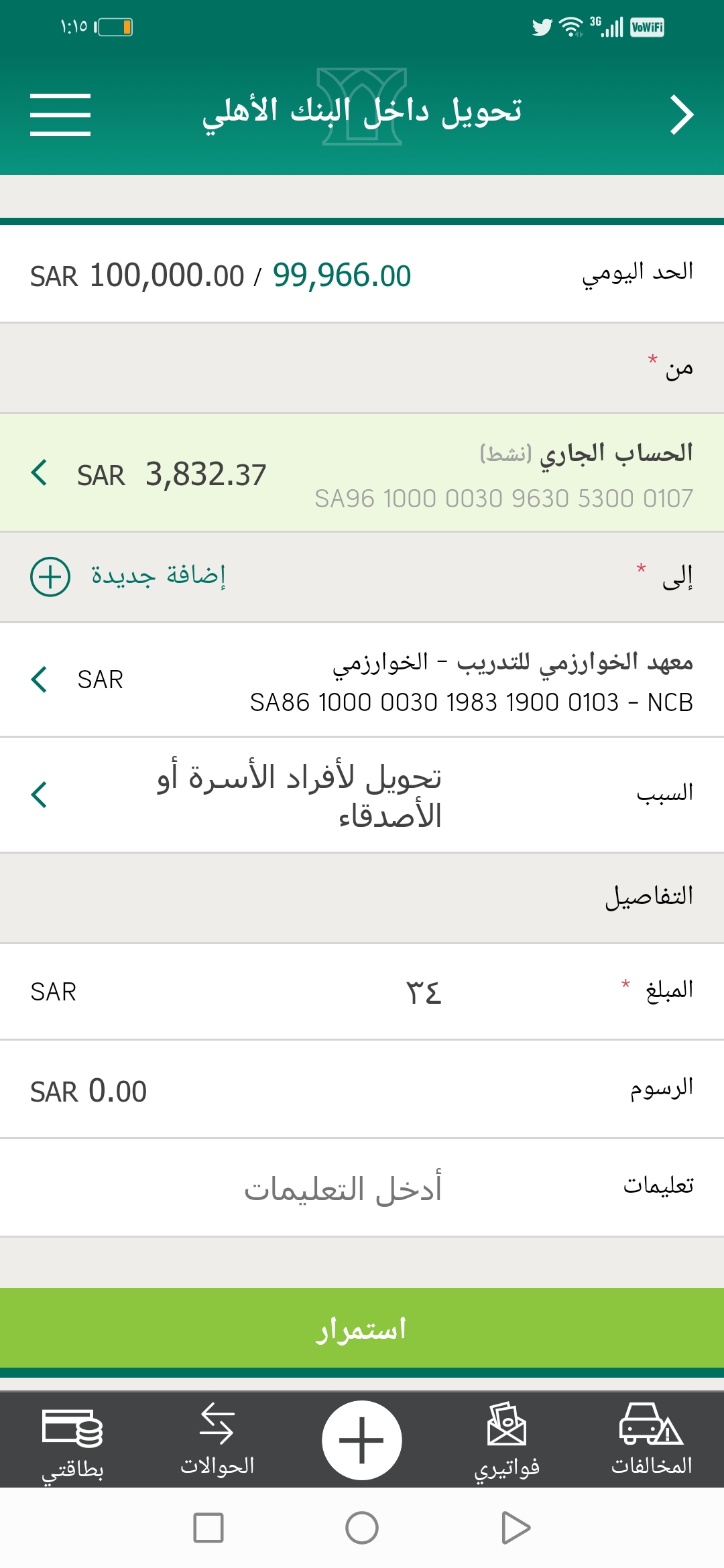Open the hamburger side menu

click(x=60, y=115)
